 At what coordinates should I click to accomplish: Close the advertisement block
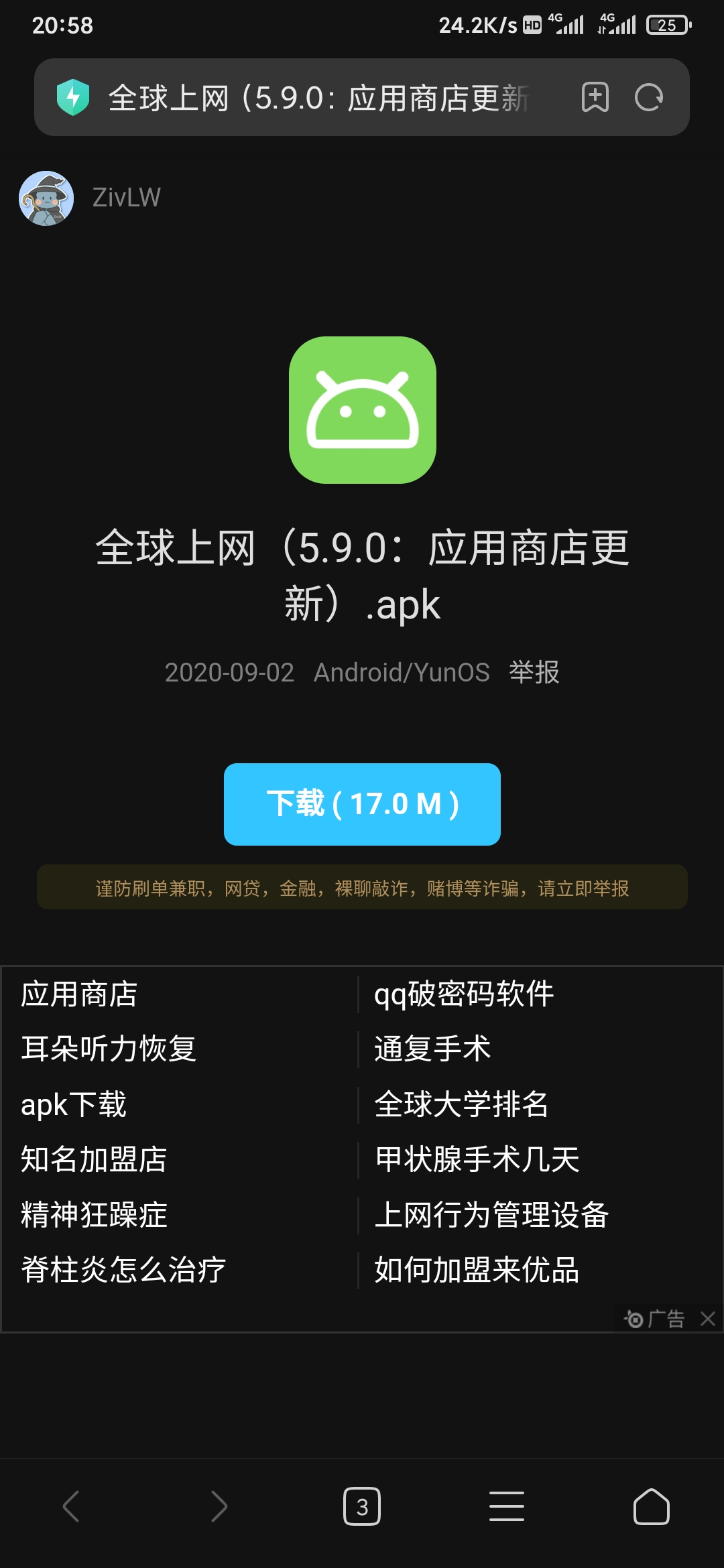coord(707,1319)
